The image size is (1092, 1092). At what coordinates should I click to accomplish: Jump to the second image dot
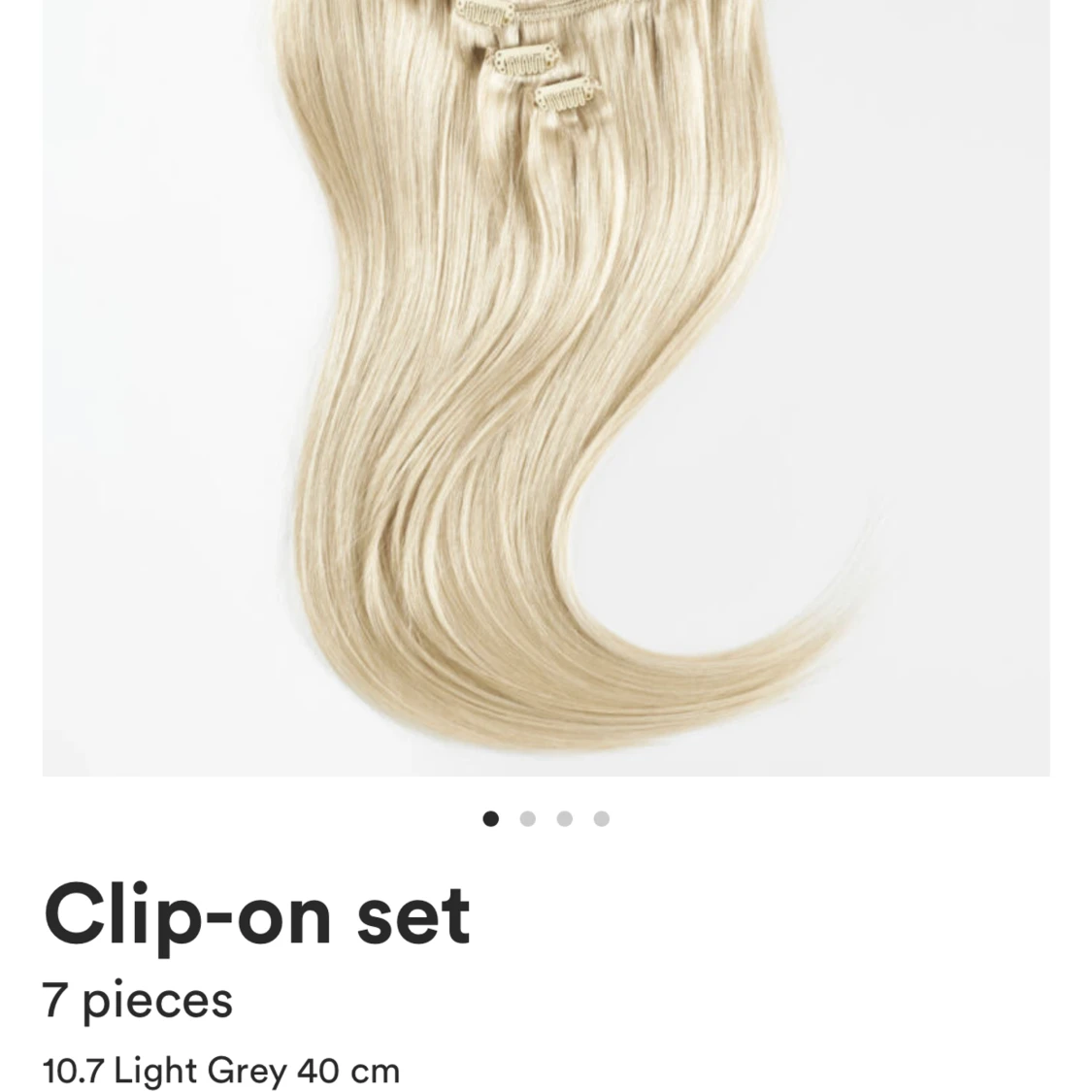[x=528, y=819]
